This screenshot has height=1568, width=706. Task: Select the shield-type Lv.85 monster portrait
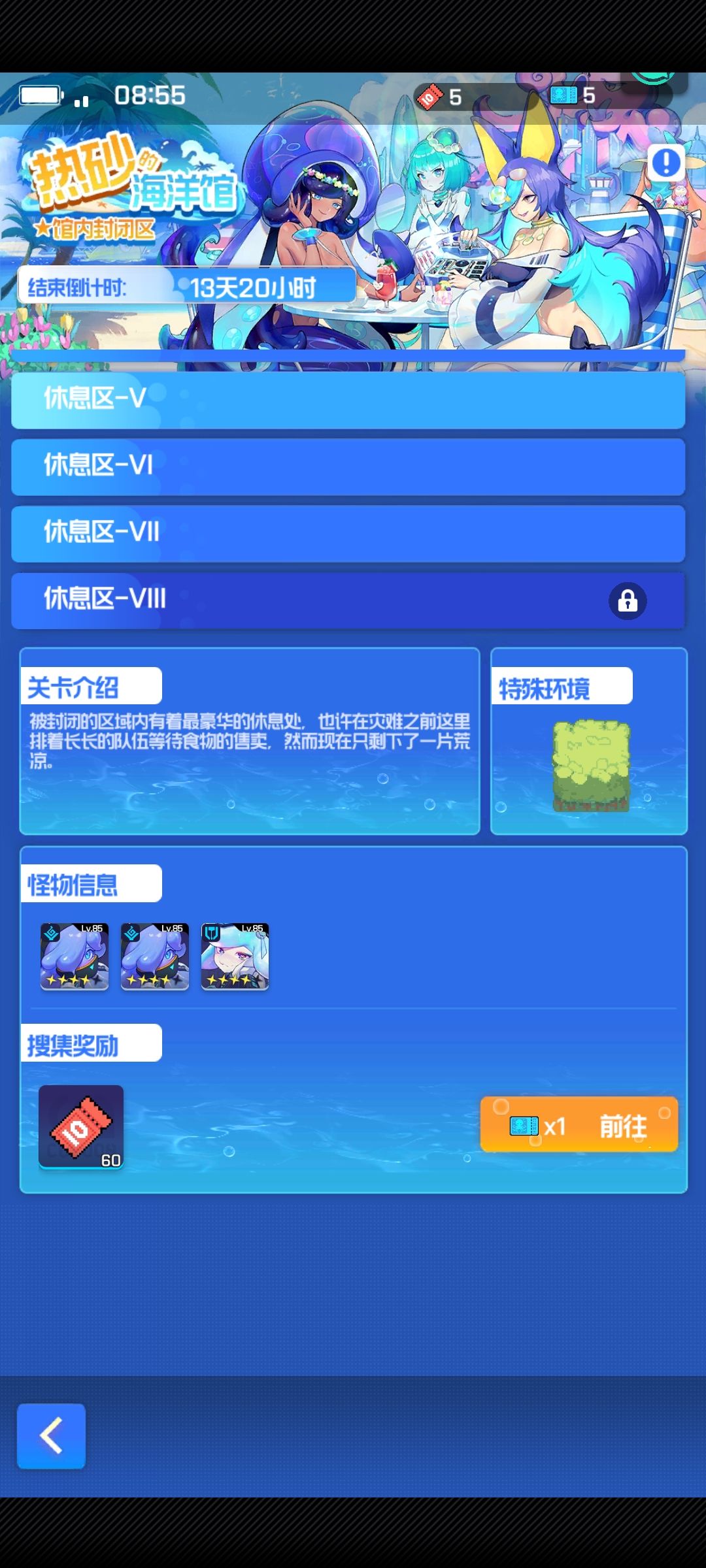pyautogui.click(x=234, y=955)
